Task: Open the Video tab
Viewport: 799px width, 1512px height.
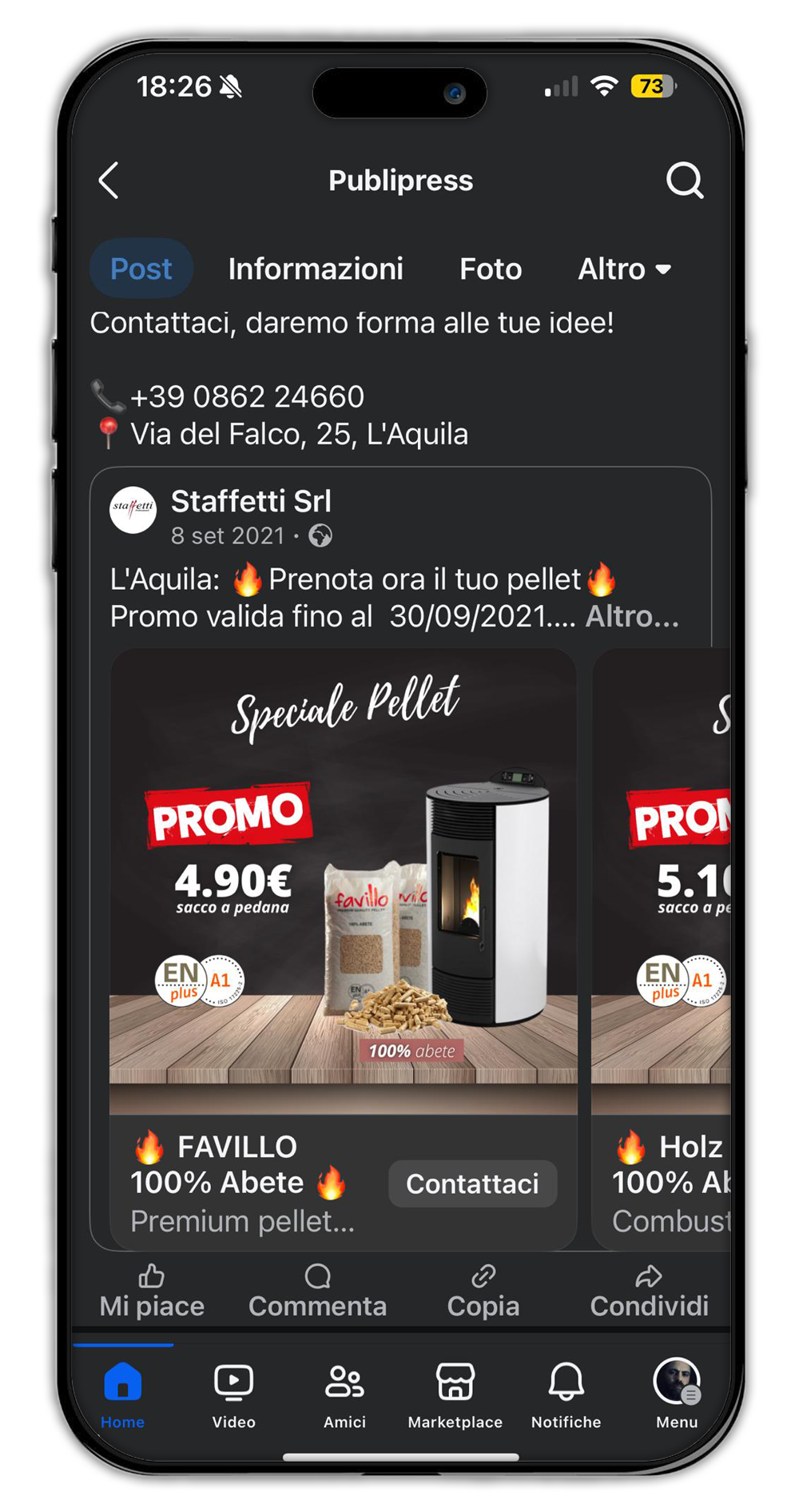Action: [233, 1395]
